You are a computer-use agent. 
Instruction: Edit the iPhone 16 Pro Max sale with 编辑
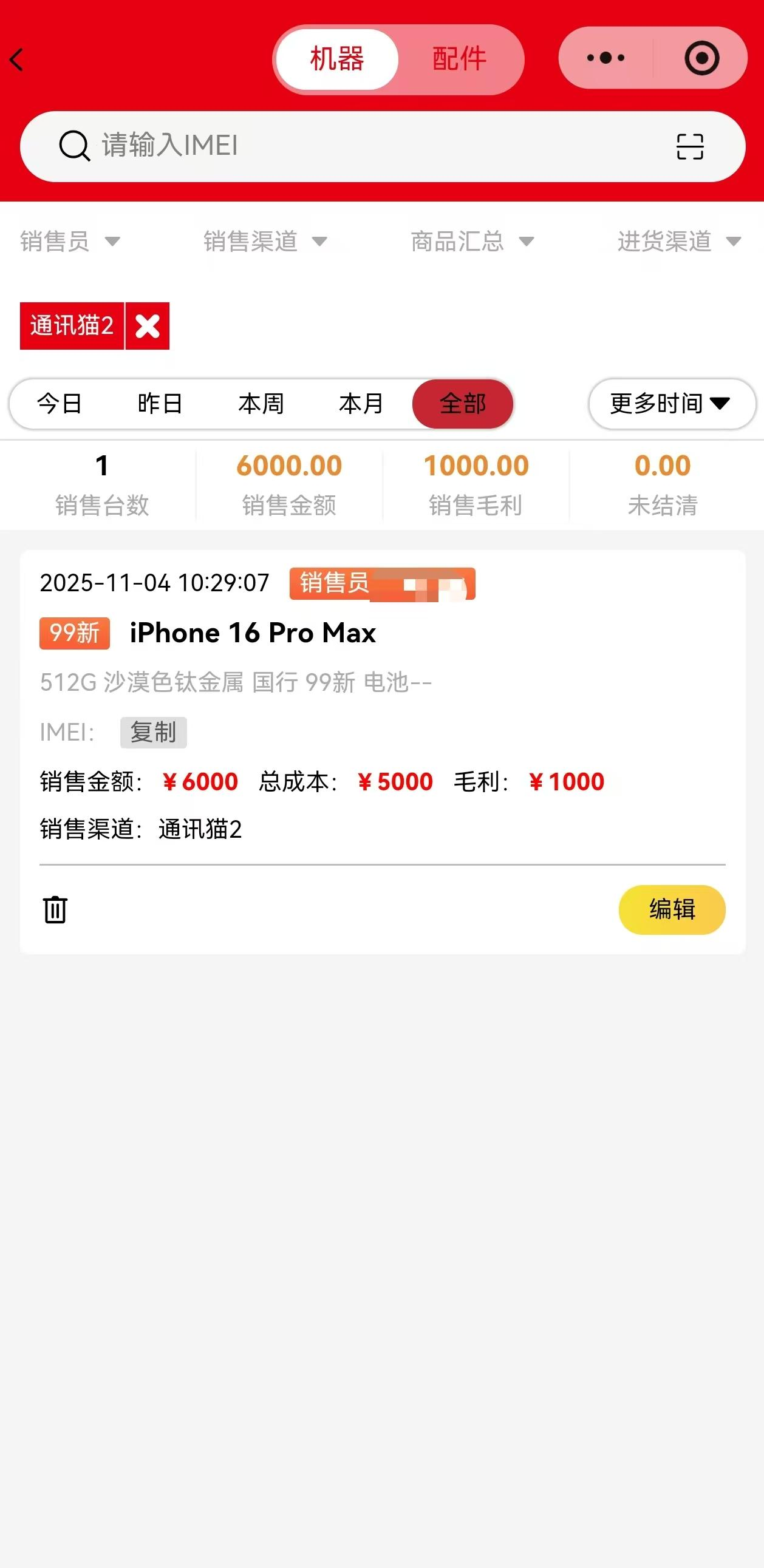point(672,910)
